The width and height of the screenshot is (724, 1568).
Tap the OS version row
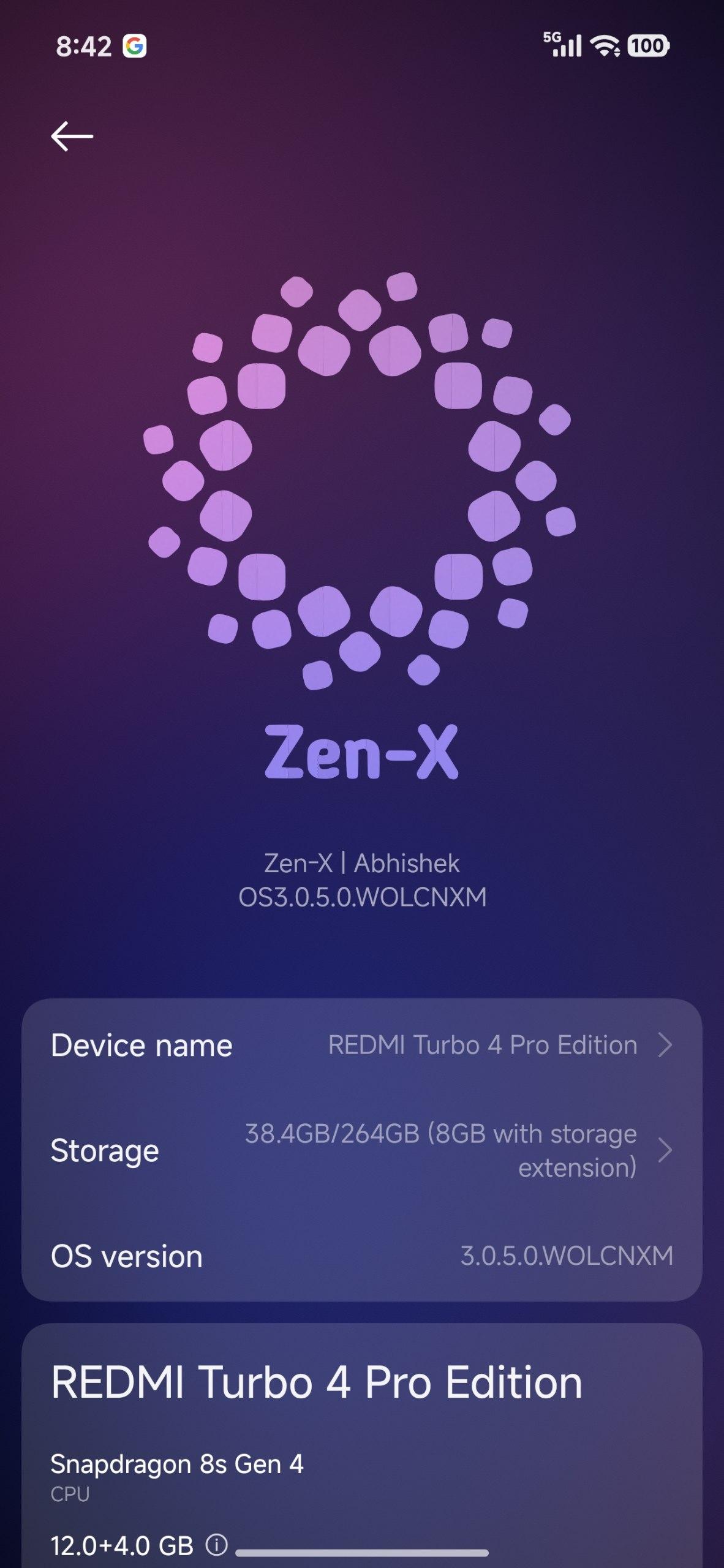coord(361,1256)
